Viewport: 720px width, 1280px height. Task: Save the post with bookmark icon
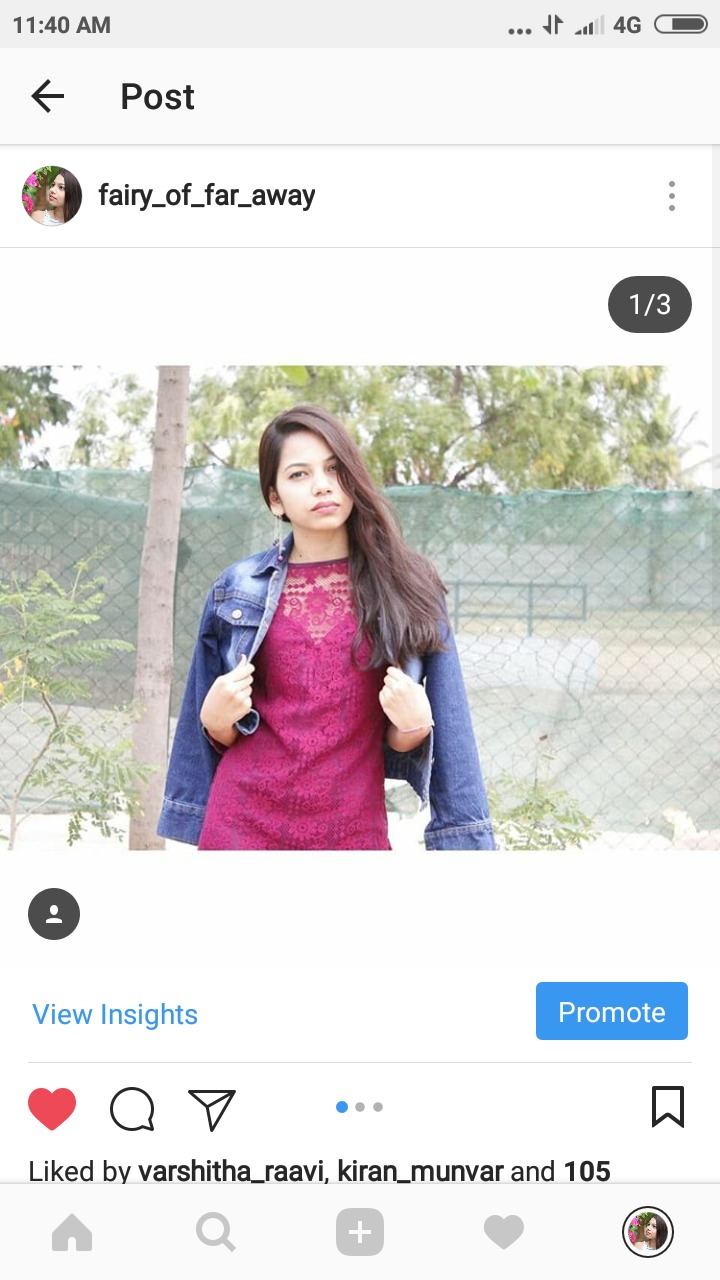[x=667, y=1107]
